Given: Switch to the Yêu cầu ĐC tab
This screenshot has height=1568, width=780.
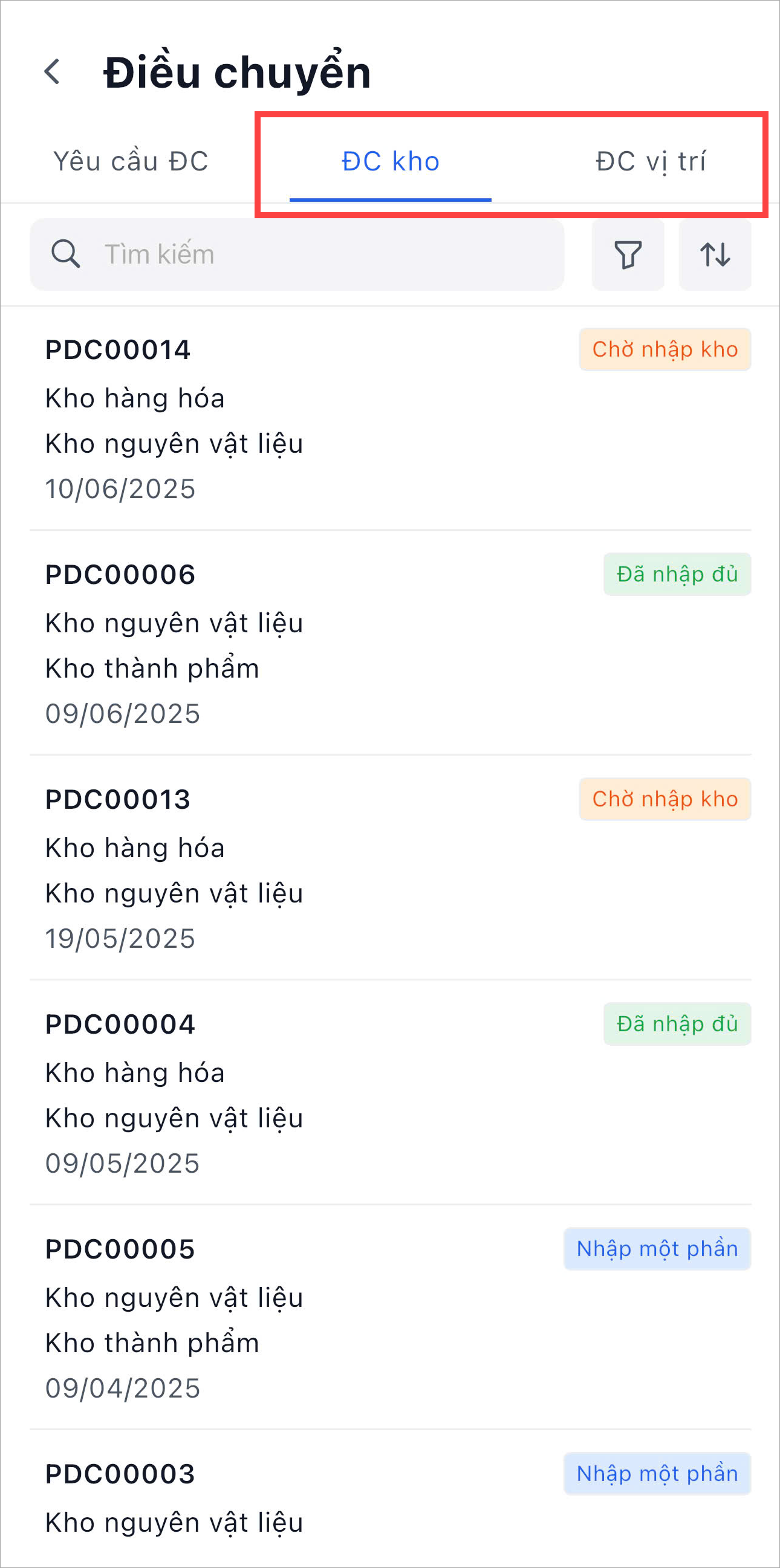Looking at the screenshot, I should [x=131, y=161].
